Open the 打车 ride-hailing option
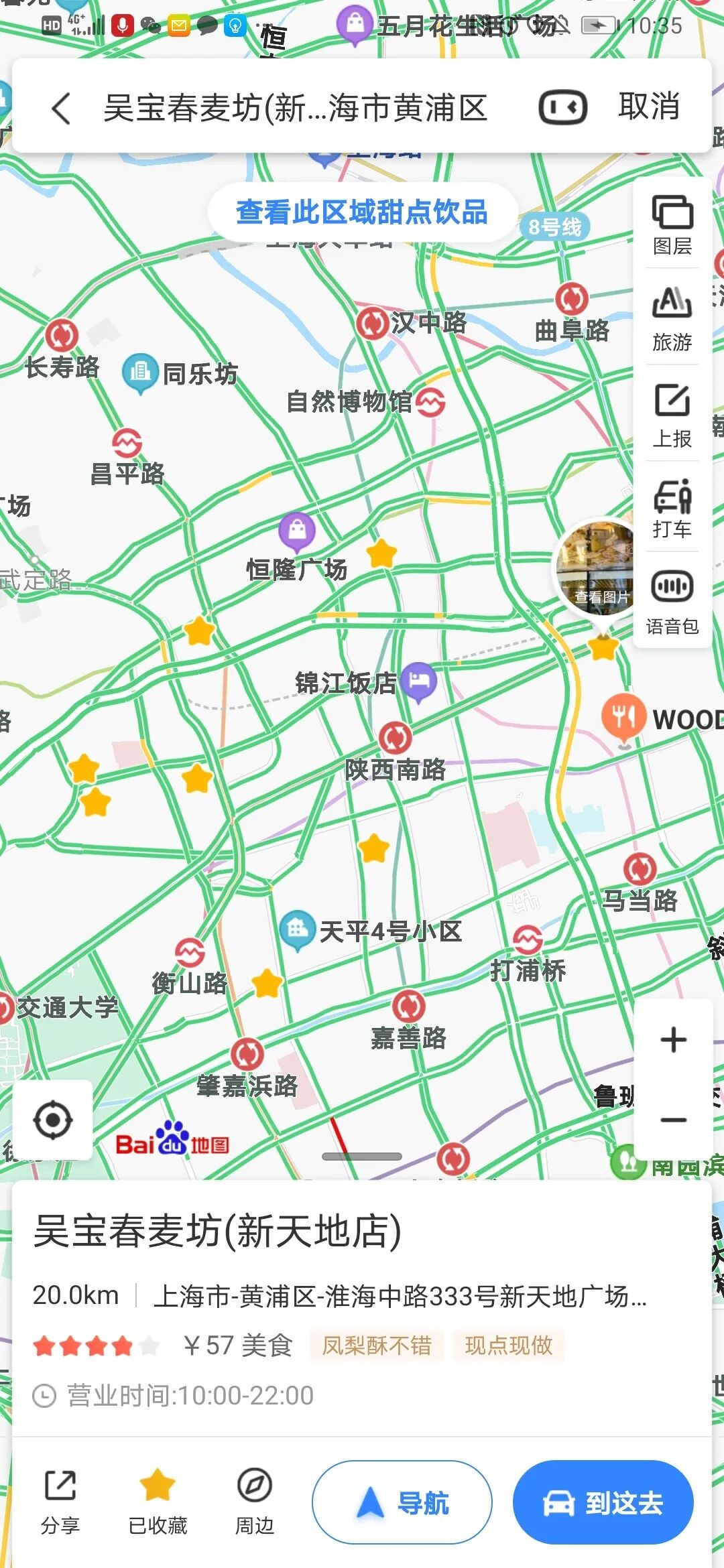The height and width of the screenshot is (1568, 724). (672, 508)
